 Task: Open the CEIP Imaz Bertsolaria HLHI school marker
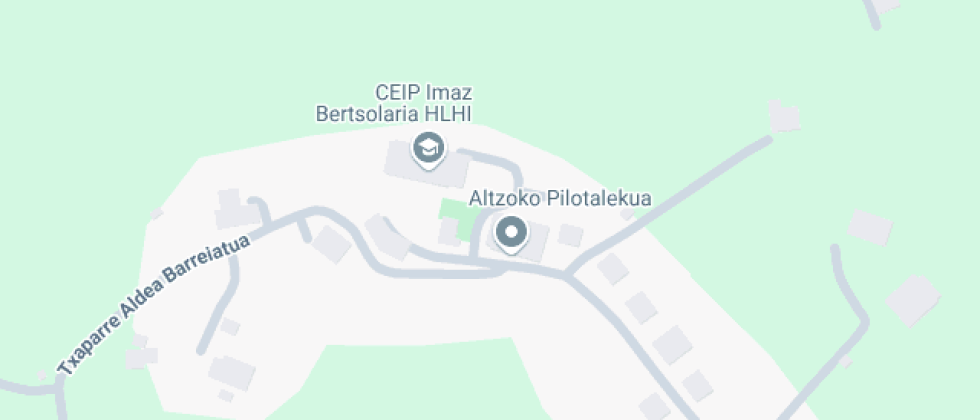pyautogui.click(x=429, y=148)
